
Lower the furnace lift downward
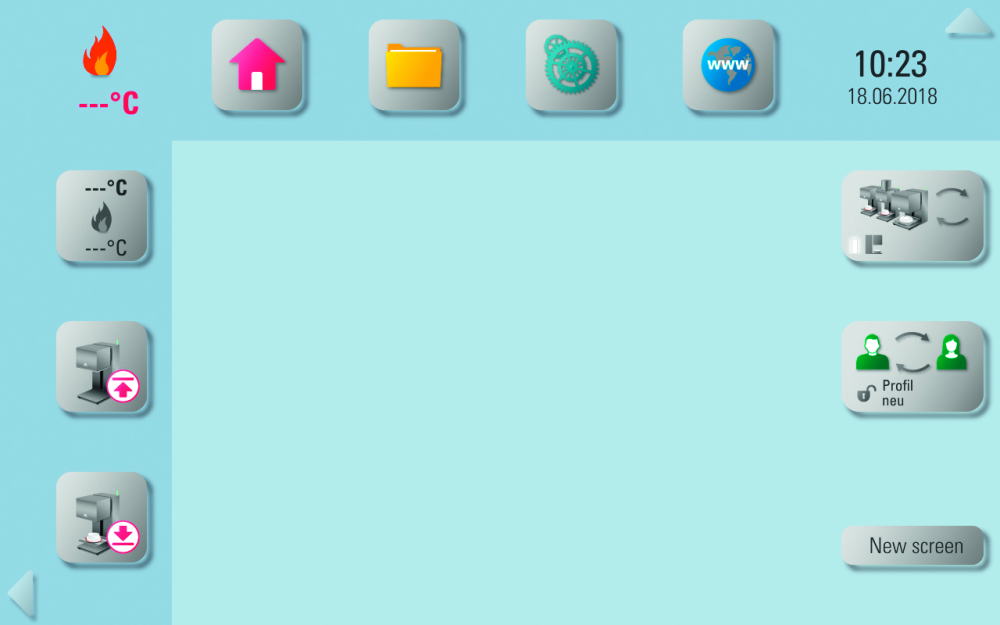[102, 518]
